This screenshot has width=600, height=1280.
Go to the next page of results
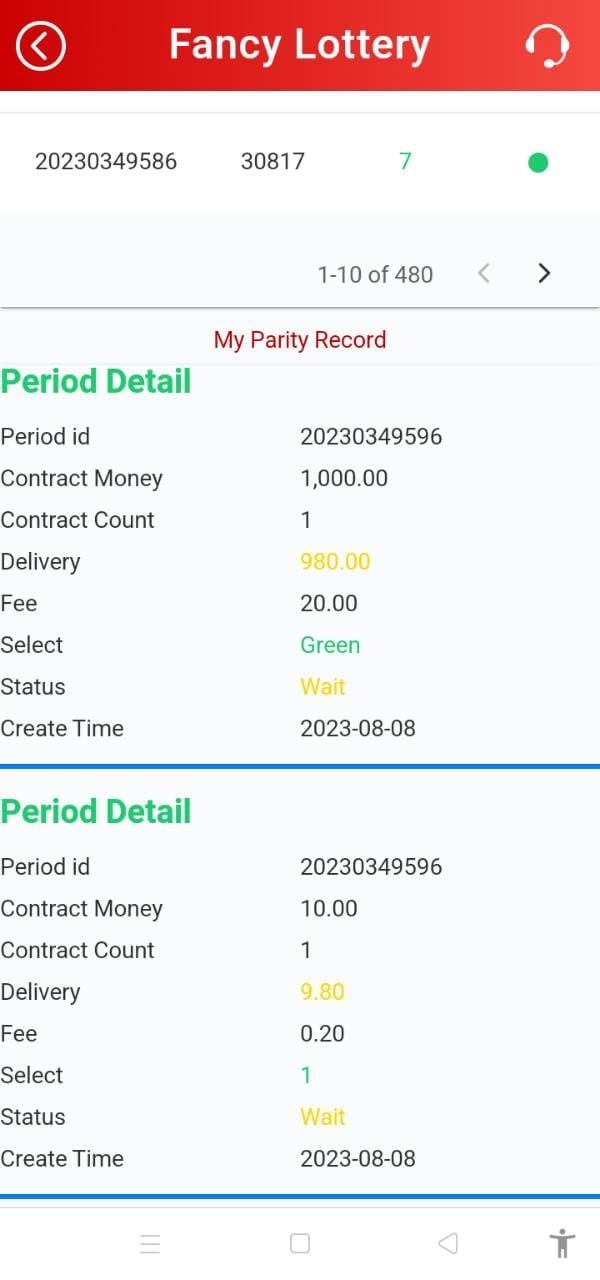point(544,273)
